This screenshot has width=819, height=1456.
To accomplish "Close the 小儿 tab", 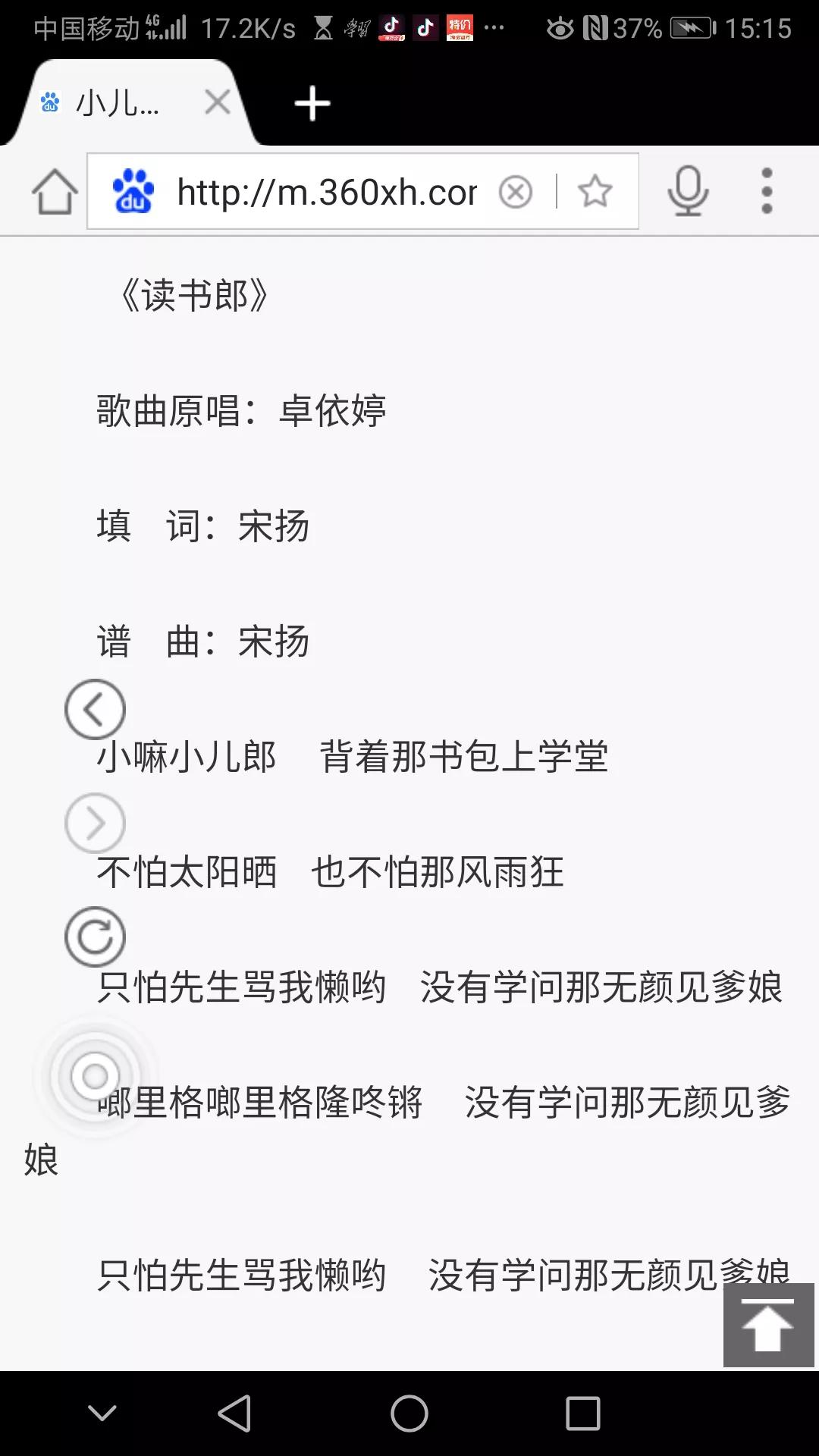I will tap(218, 103).
